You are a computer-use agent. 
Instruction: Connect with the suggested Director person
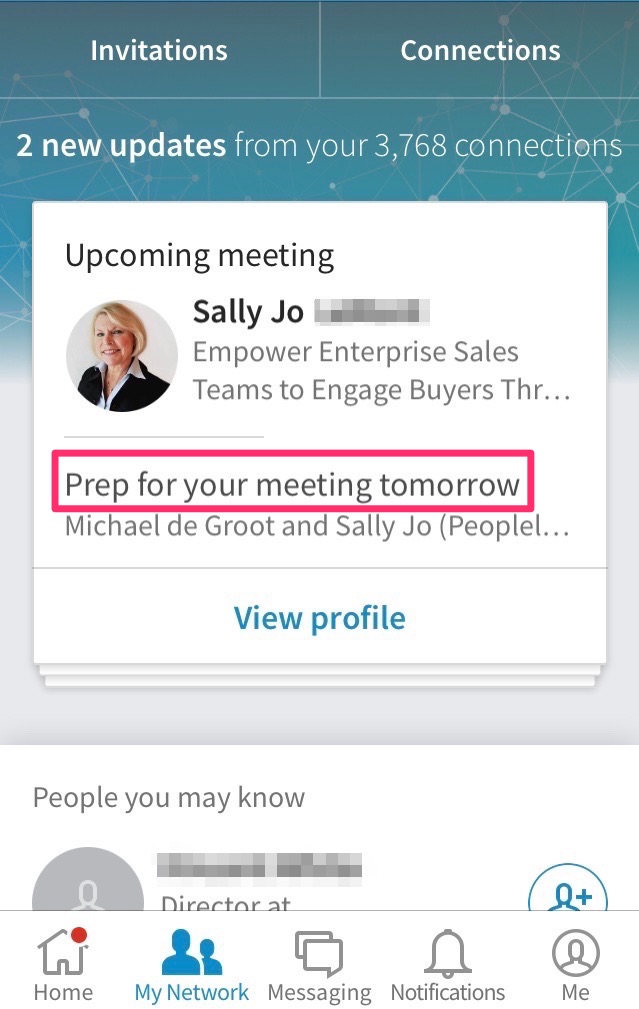click(567, 890)
